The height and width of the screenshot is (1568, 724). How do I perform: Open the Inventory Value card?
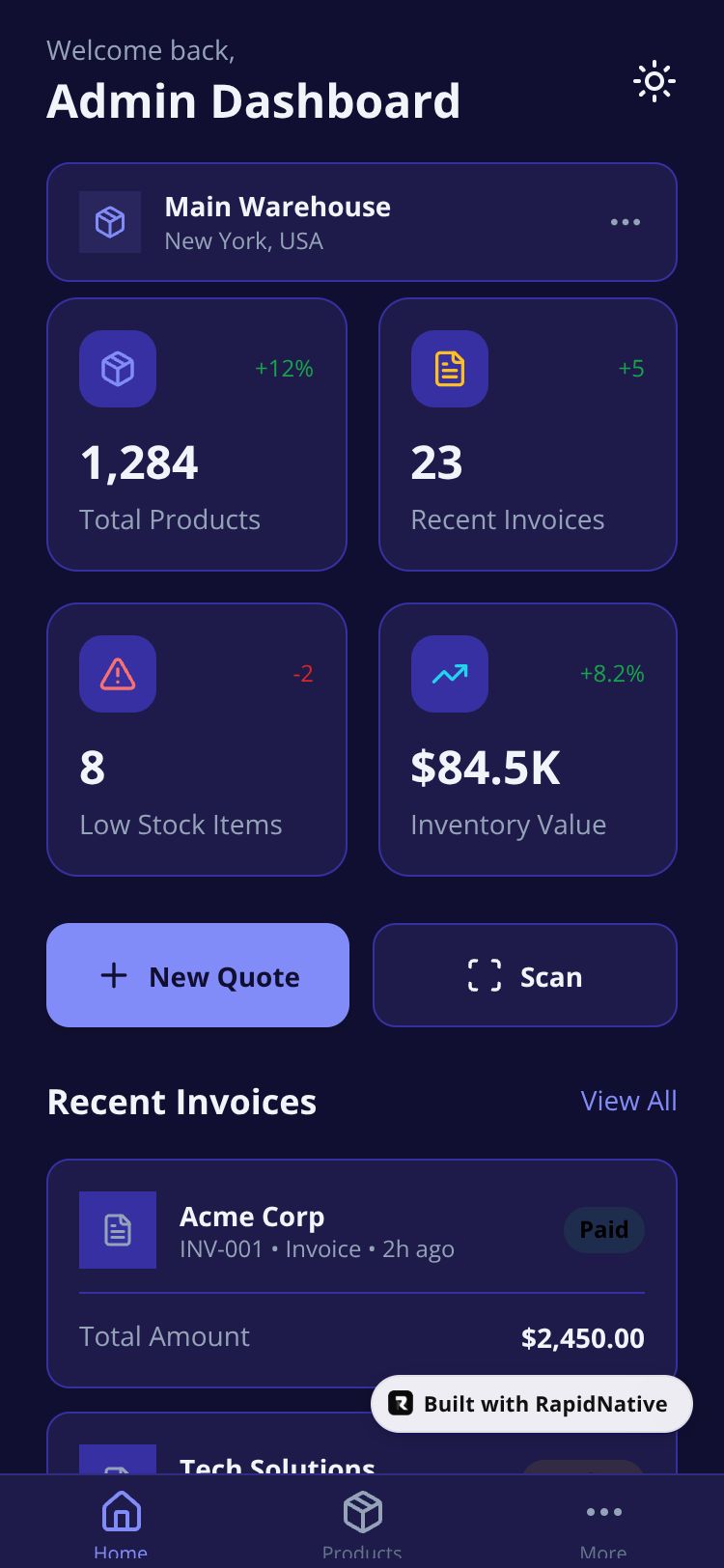point(527,740)
